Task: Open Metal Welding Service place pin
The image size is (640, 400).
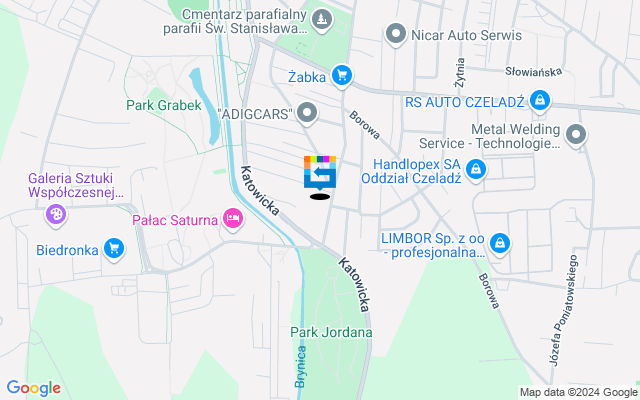Action: [x=575, y=134]
